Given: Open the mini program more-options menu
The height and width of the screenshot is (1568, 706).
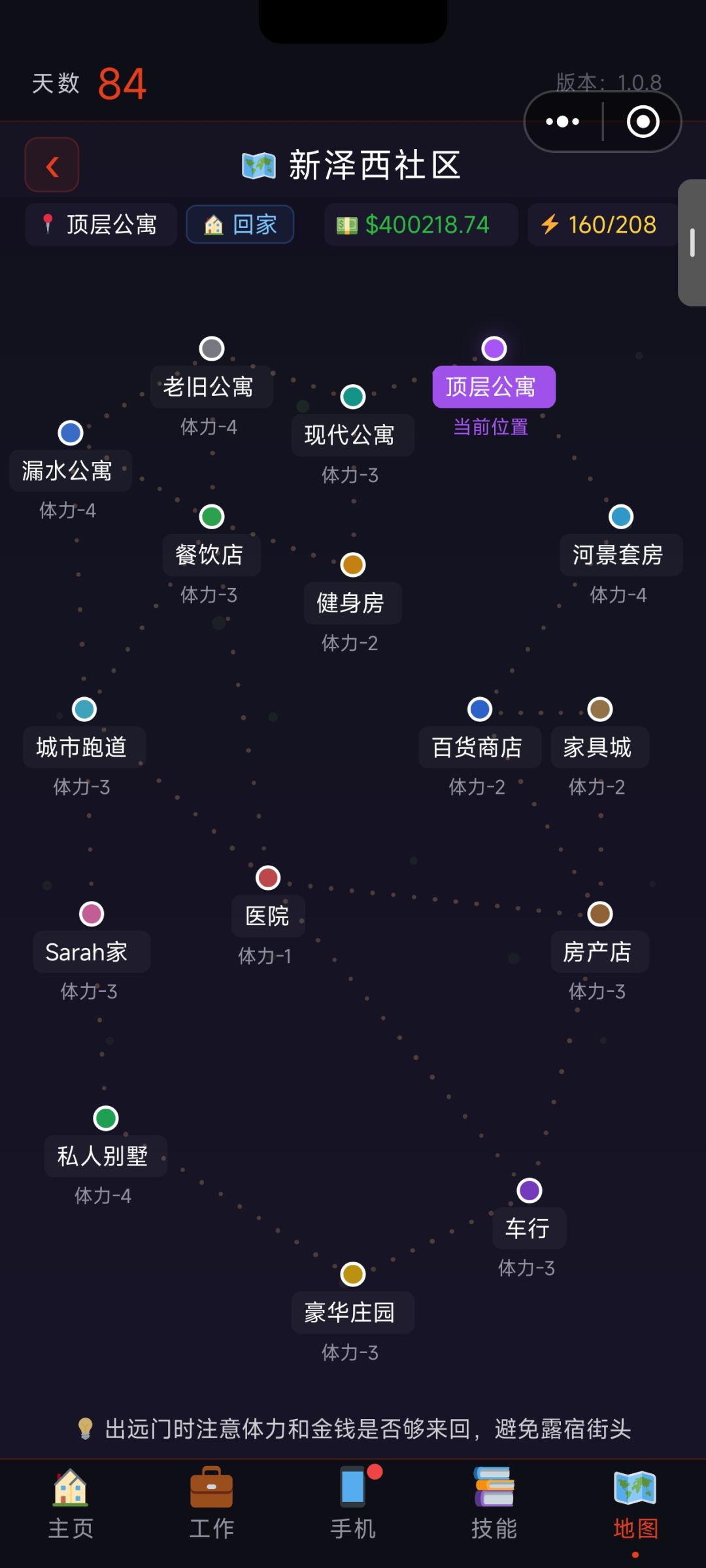Looking at the screenshot, I should [x=563, y=122].
